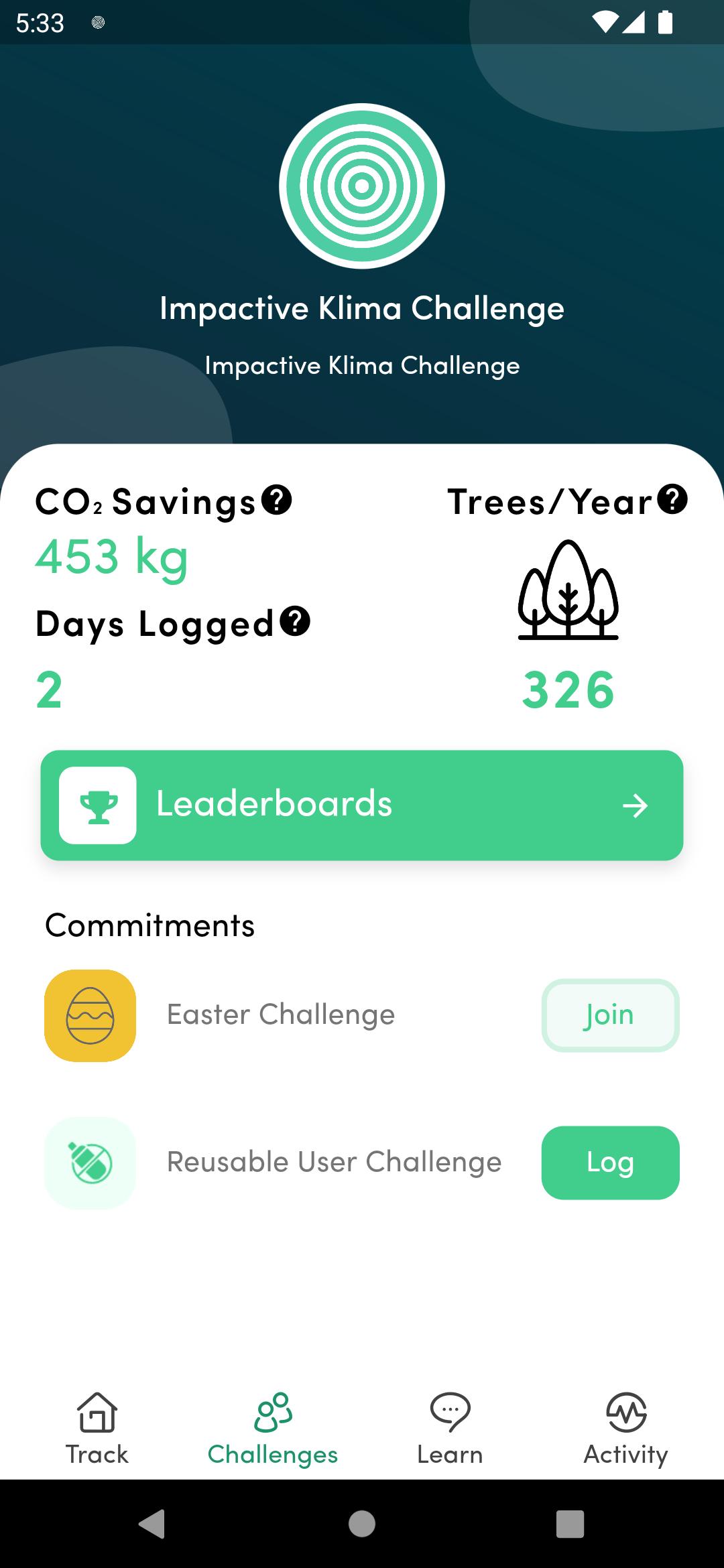The height and width of the screenshot is (1568, 724).
Task: Open the Trees/Year help icon
Action: (x=672, y=499)
